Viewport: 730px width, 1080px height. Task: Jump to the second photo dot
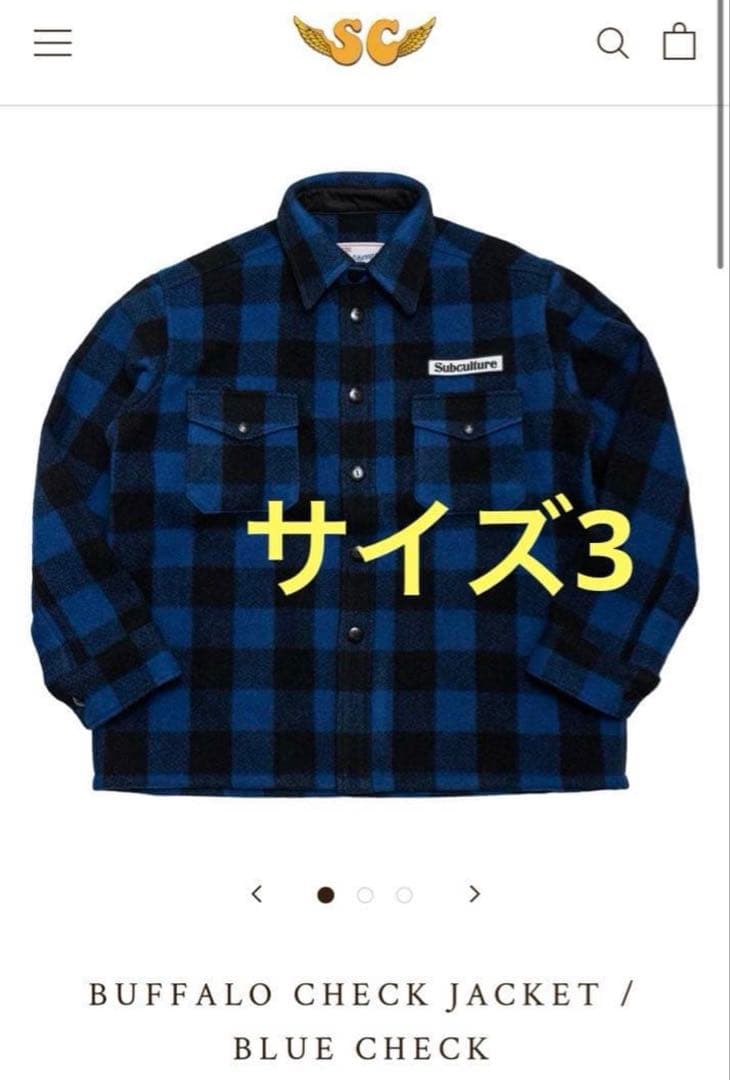click(365, 895)
